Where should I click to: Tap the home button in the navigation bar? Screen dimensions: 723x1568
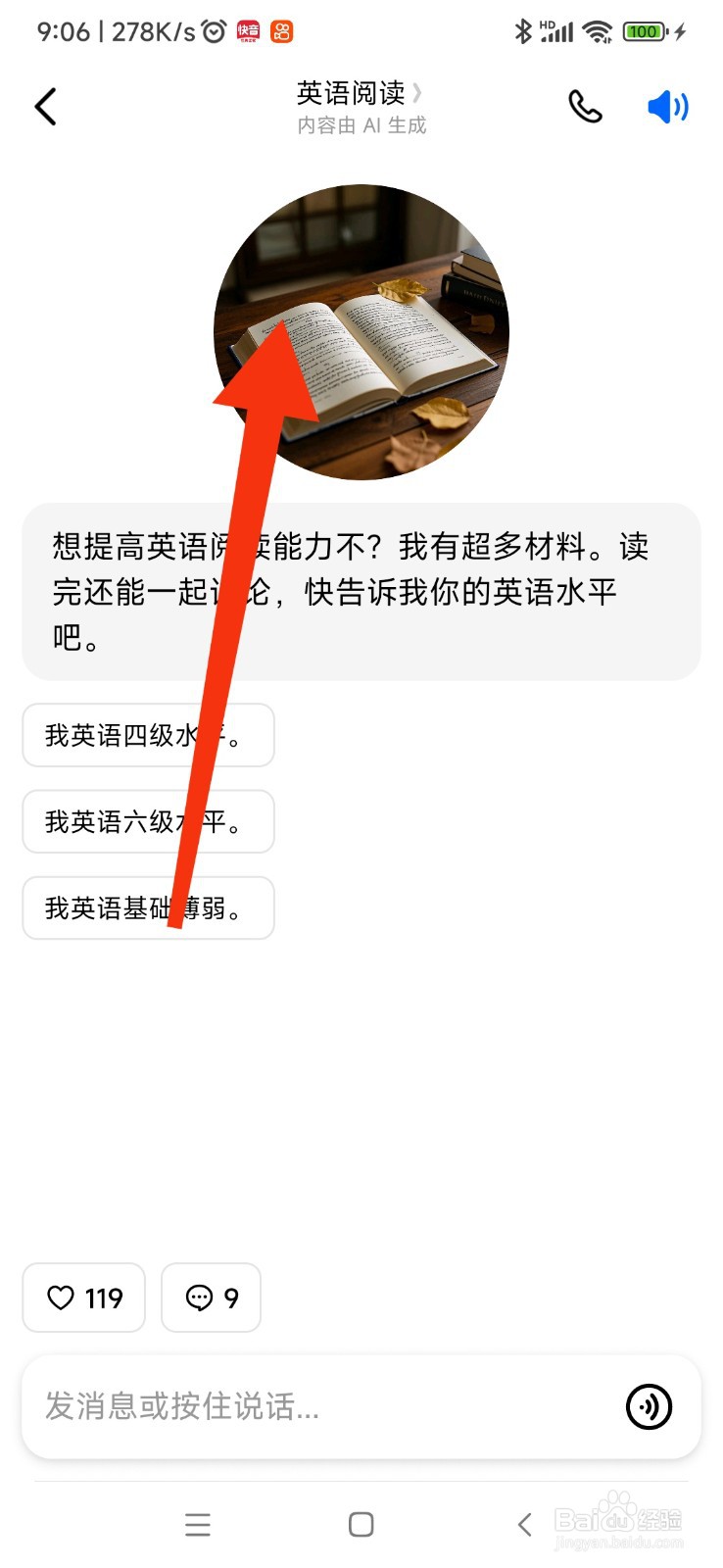(361, 1525)
